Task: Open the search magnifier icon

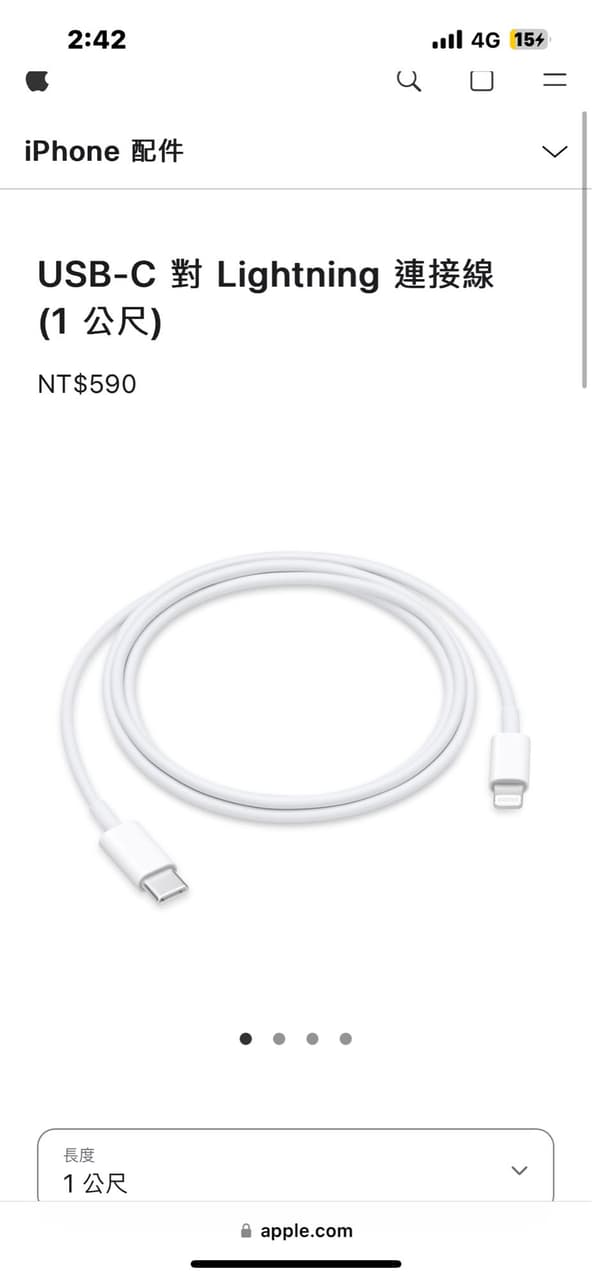Action: [x=409, y=81]
